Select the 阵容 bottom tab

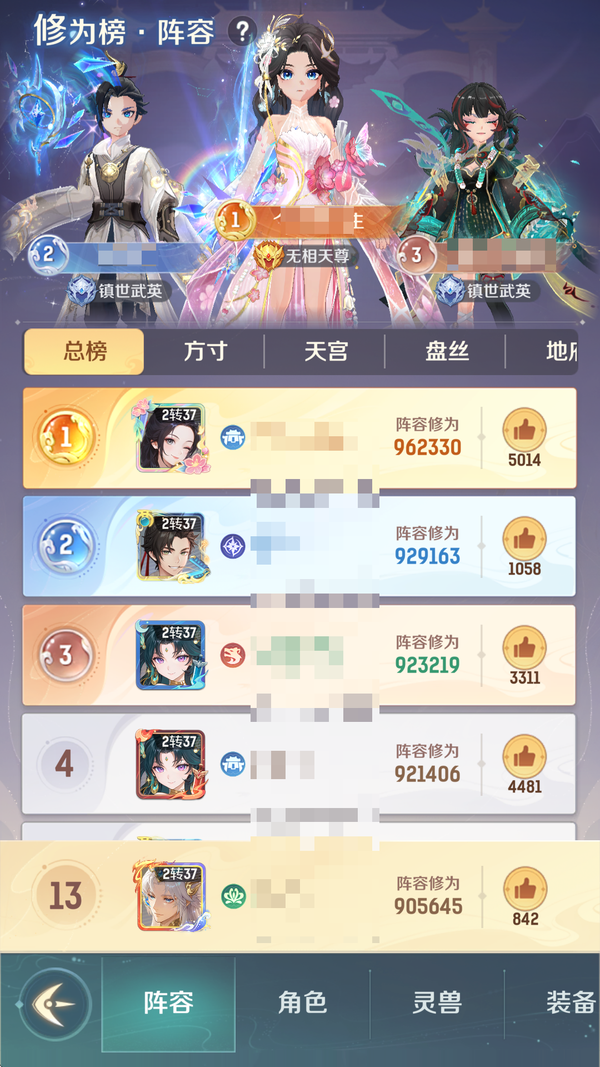[168, 1003]
